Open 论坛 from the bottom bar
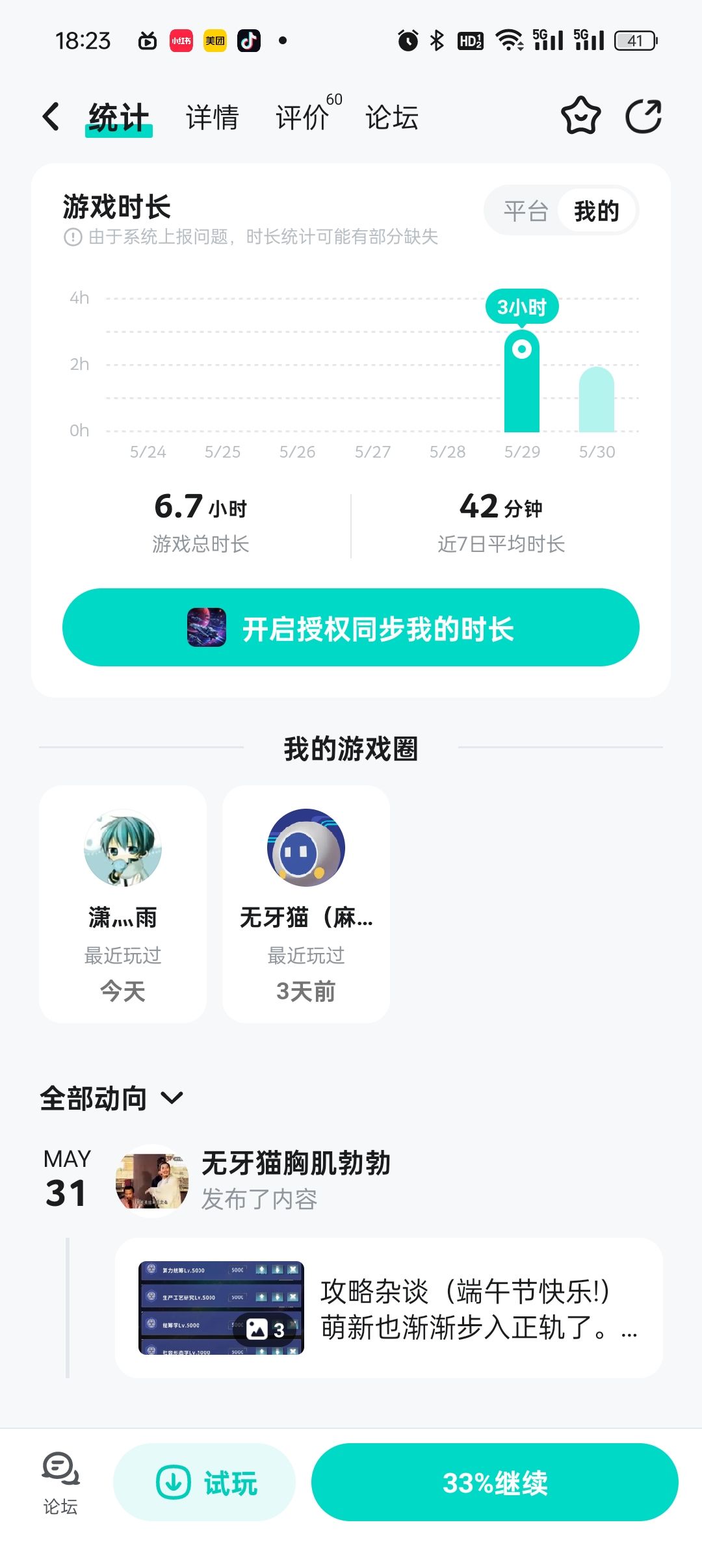Screen dimensions: 702x1568 [60, 1483]
